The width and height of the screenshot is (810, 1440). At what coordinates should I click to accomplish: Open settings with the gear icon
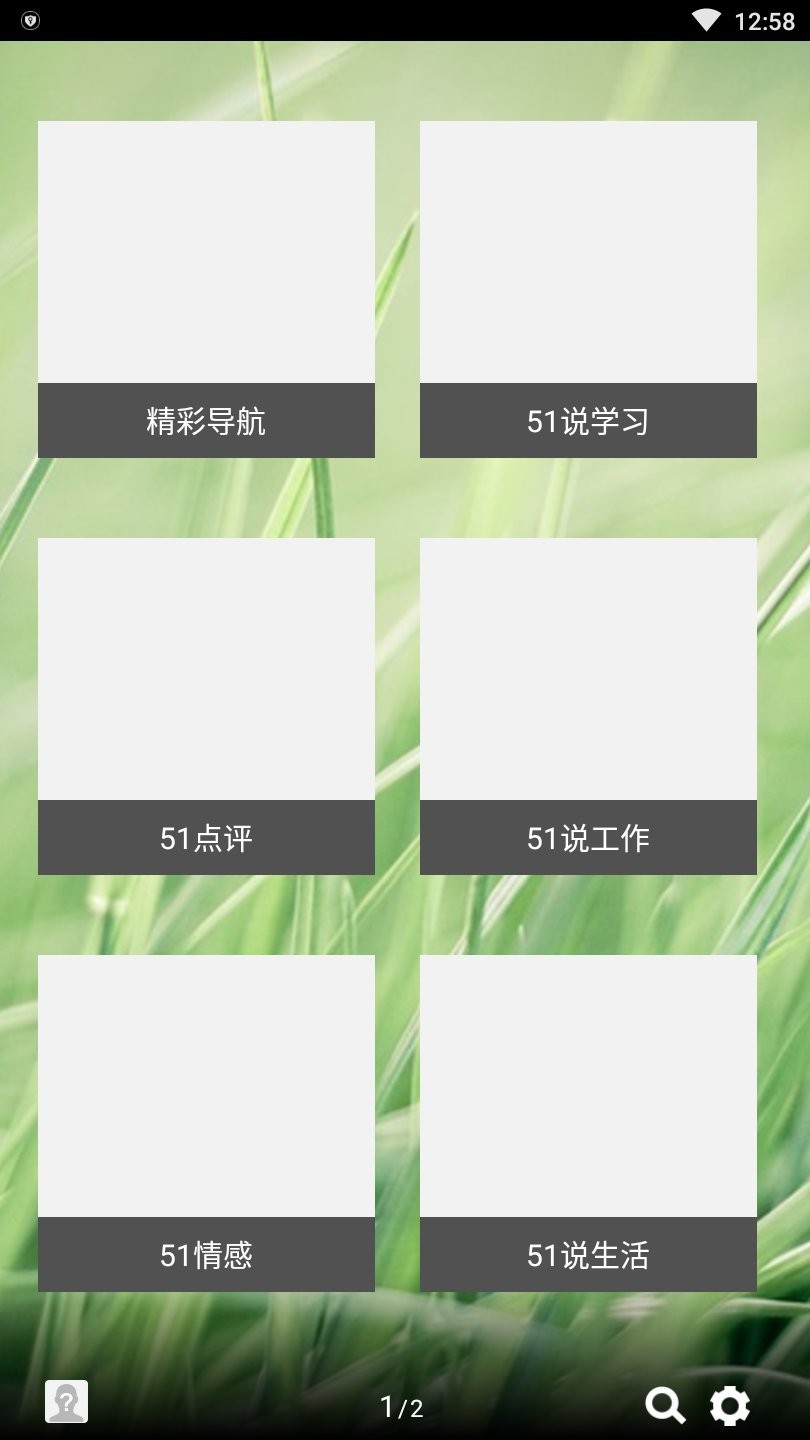click(x=730, y=1405)
